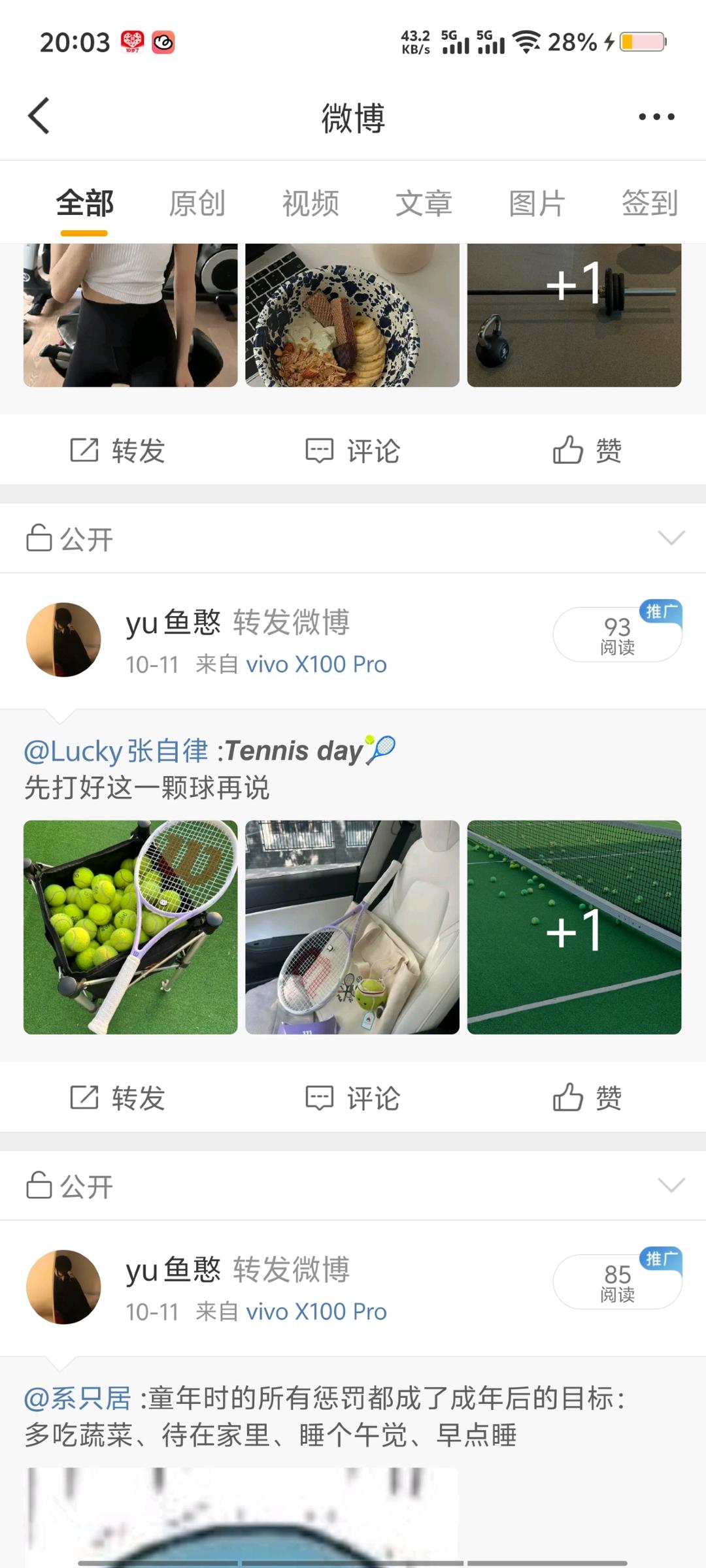Viewport: 706px width, 1568px height.
Task: Open the 93 阅读 promote badge
Action: (617, 634)
